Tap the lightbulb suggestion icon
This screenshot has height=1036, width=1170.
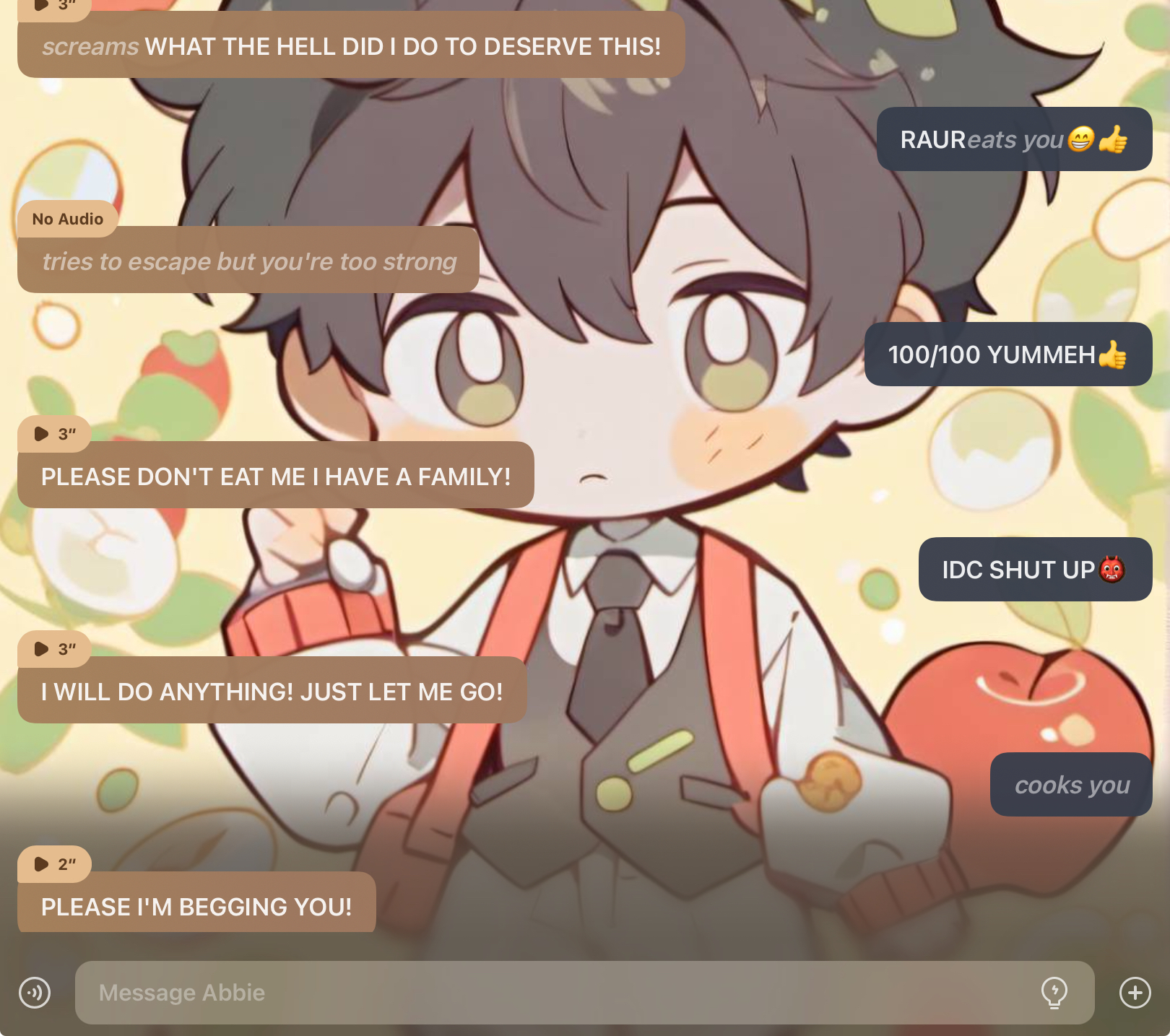[x=1054, y=993]
